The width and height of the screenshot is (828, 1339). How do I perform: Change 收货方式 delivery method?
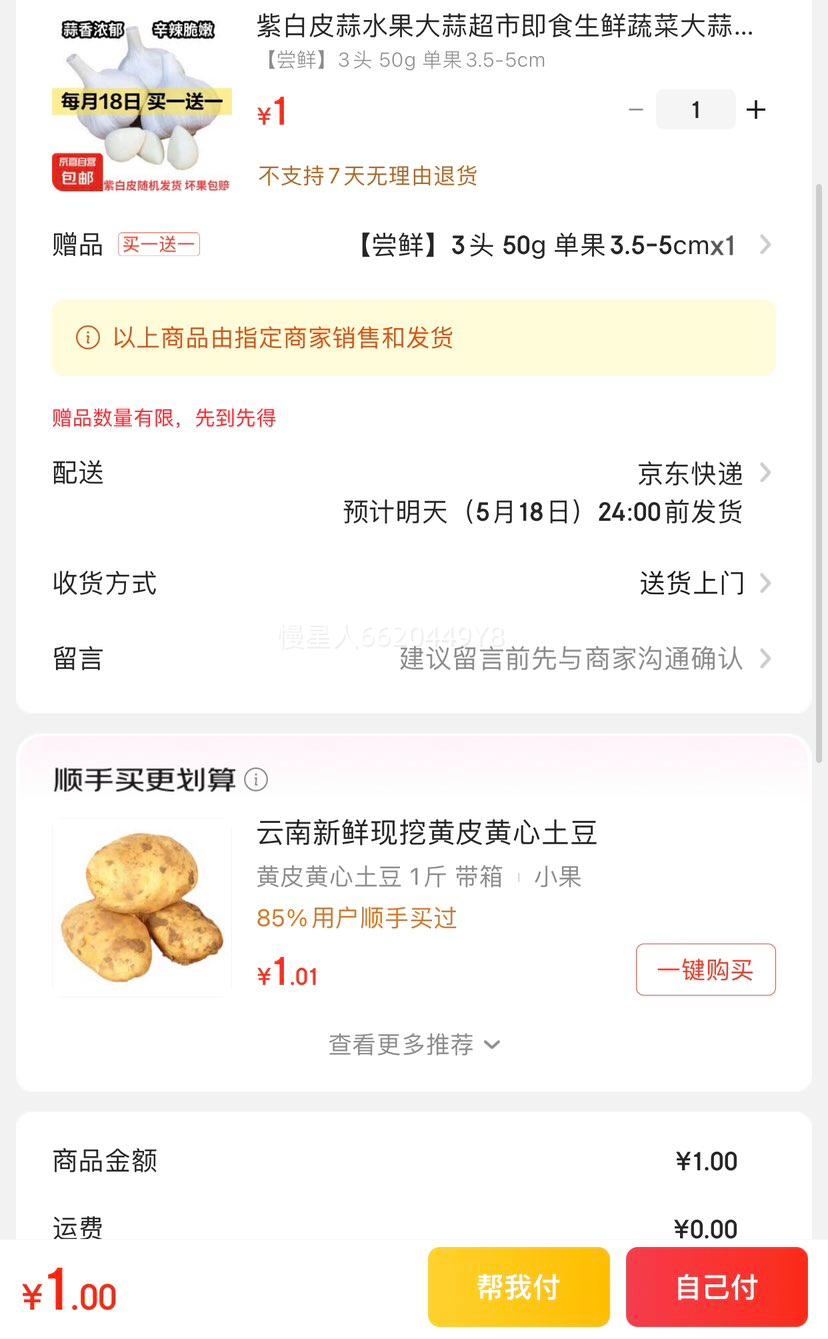click(413, 583)
